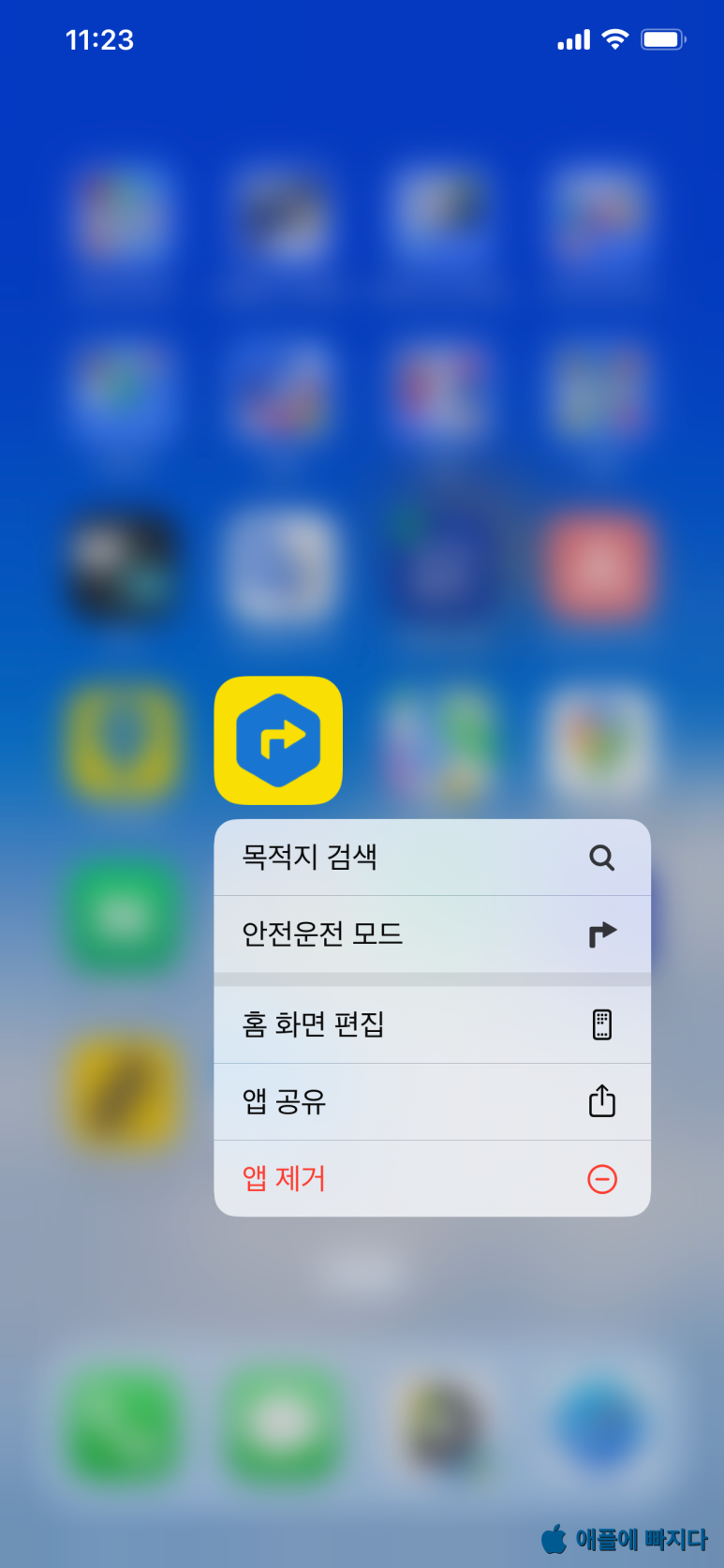Tap the yellow navigation app icon

pos(278,740)
